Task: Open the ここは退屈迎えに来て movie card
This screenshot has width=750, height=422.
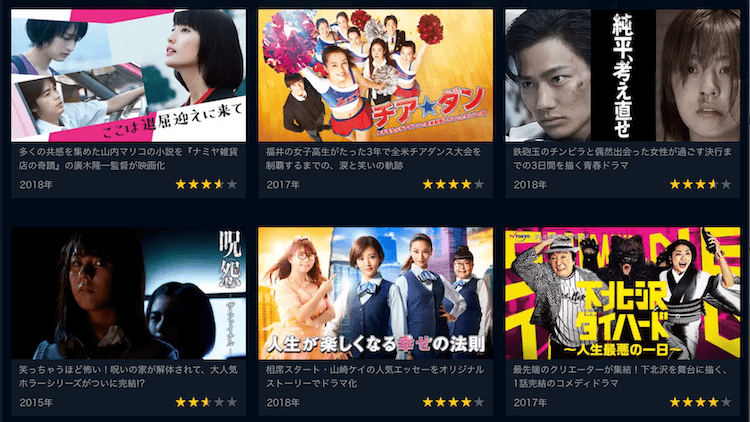Action: (x=127, y=76)
